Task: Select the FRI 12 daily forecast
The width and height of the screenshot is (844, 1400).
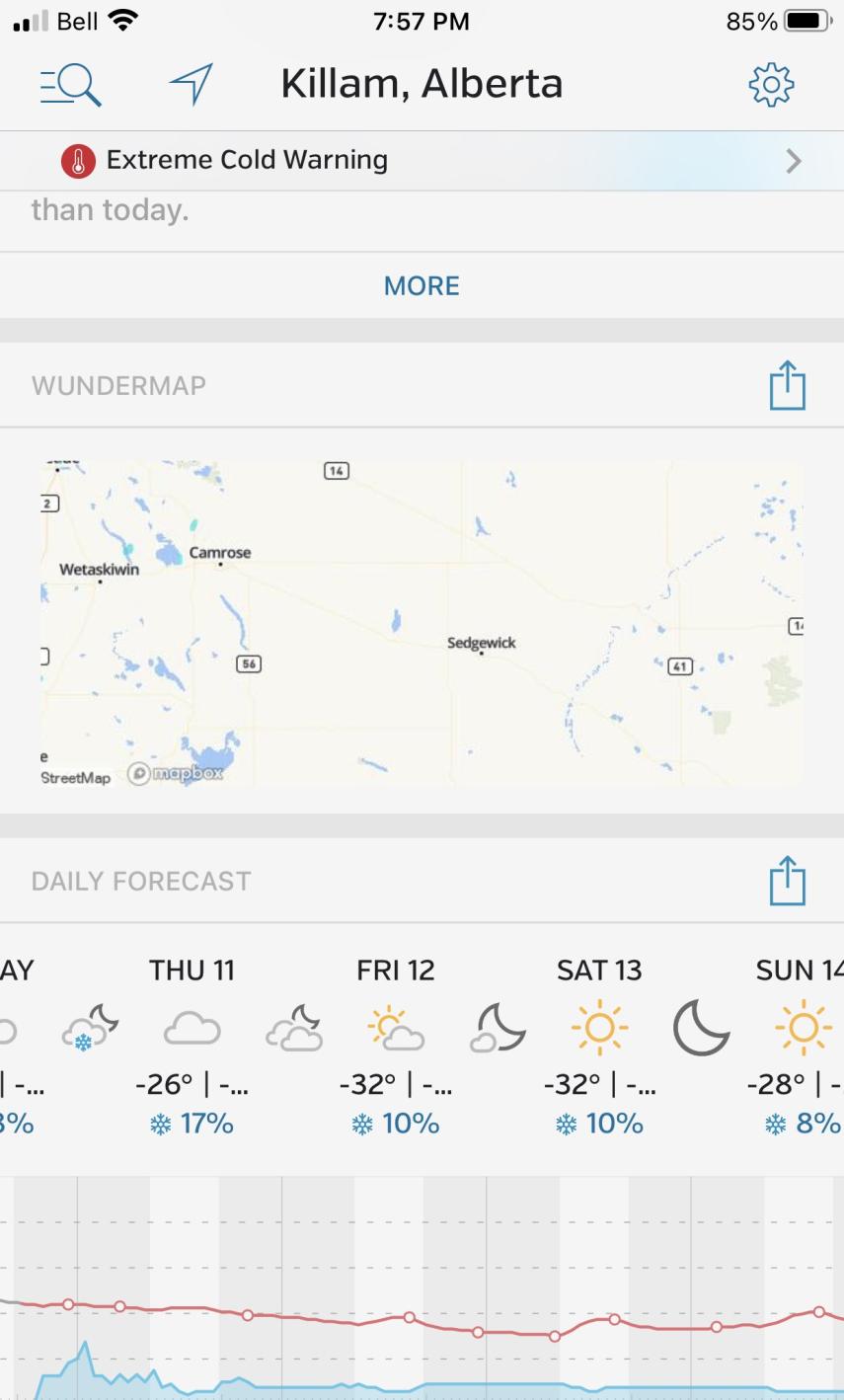Action: click(396, 1047)
